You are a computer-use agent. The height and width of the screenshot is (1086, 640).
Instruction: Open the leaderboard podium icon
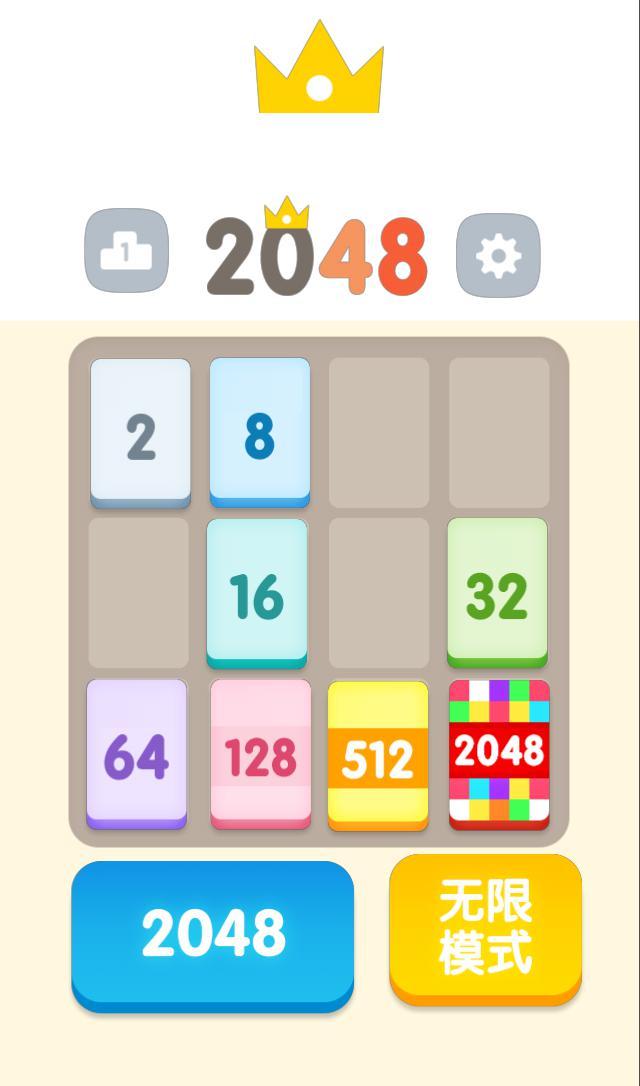(x=126, y=250)
